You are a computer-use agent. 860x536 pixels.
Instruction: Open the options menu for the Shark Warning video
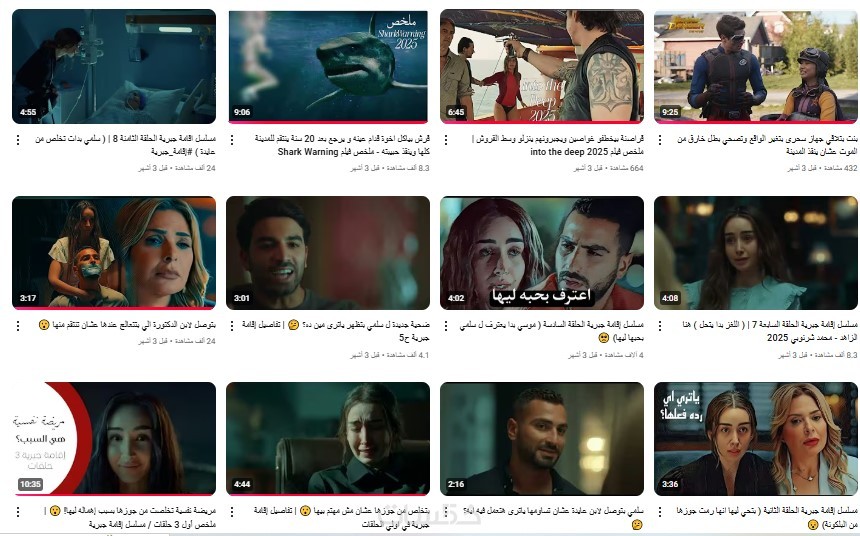232,140
